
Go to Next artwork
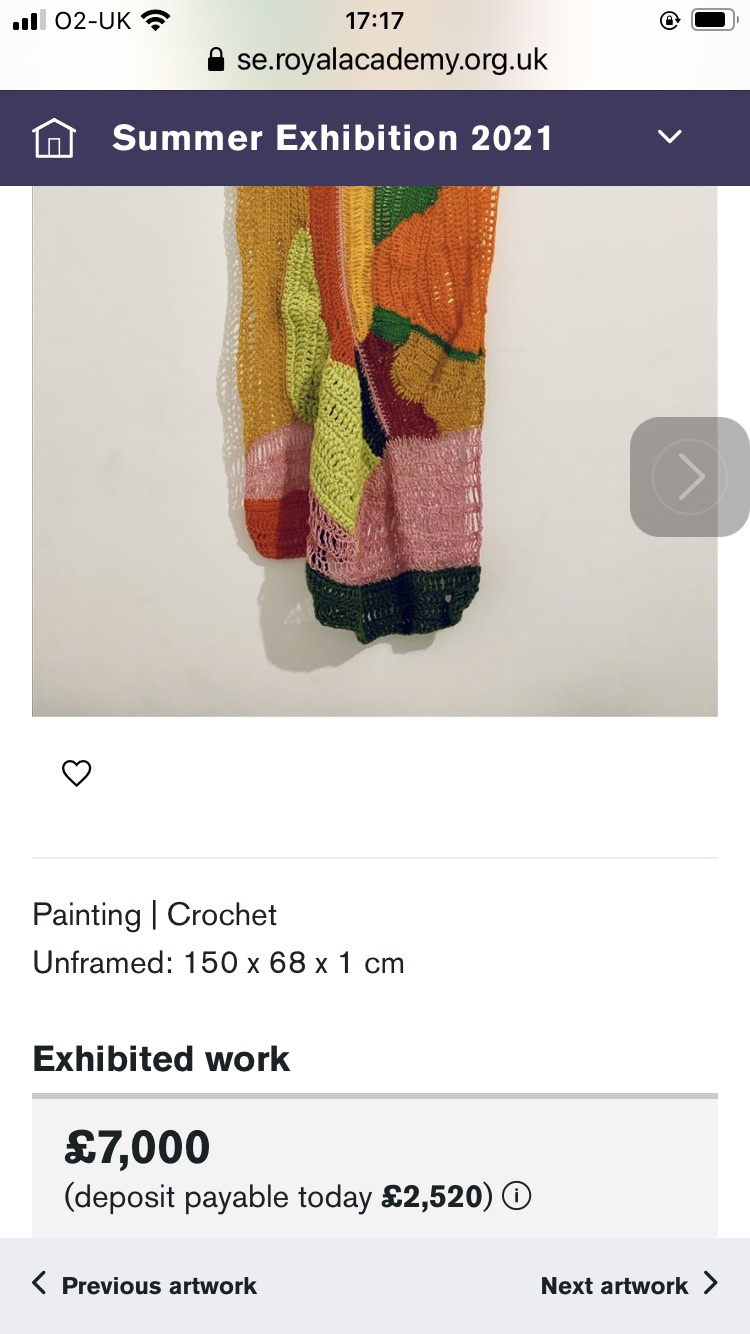point(629,1285)
